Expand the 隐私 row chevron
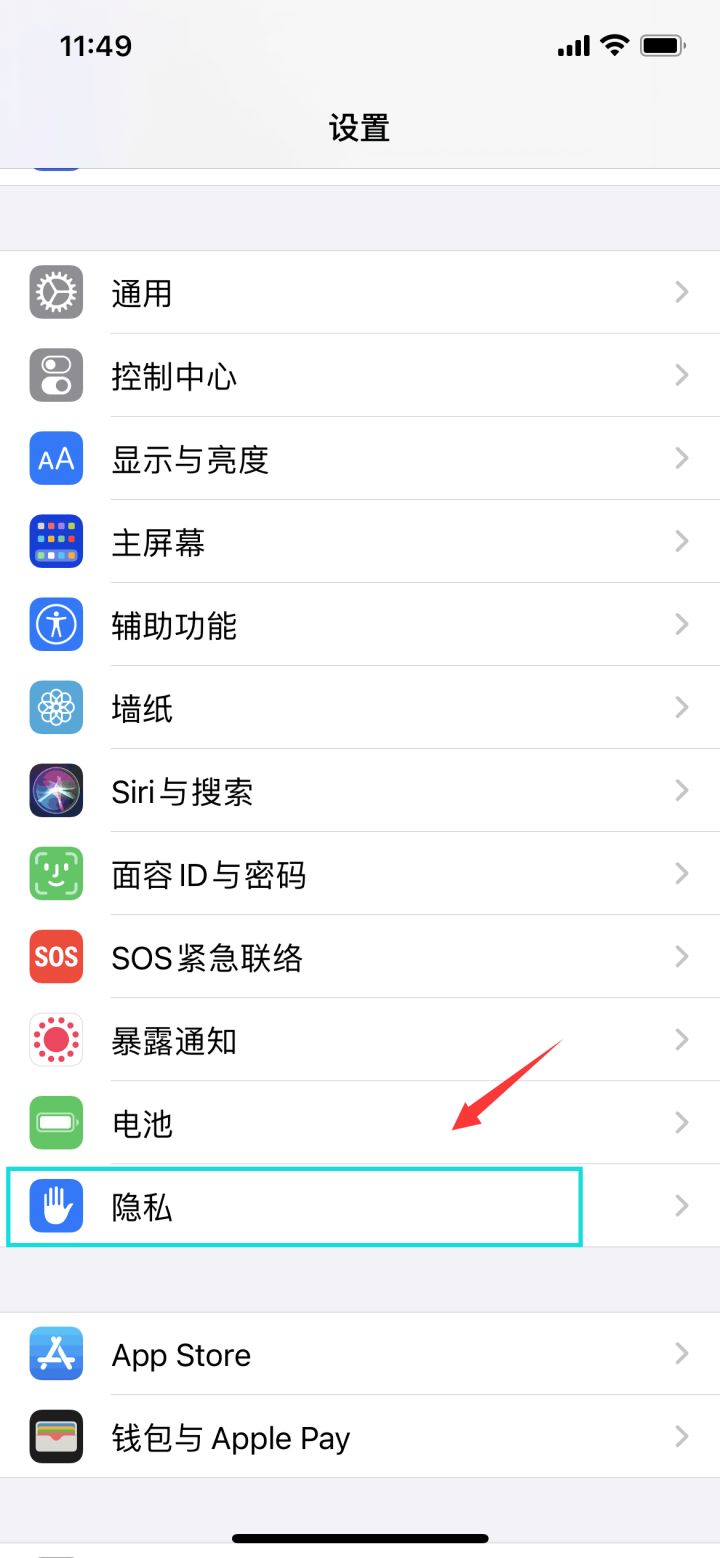The height and width of the screenshot is (1558, 720). (x=682, y=1206)
